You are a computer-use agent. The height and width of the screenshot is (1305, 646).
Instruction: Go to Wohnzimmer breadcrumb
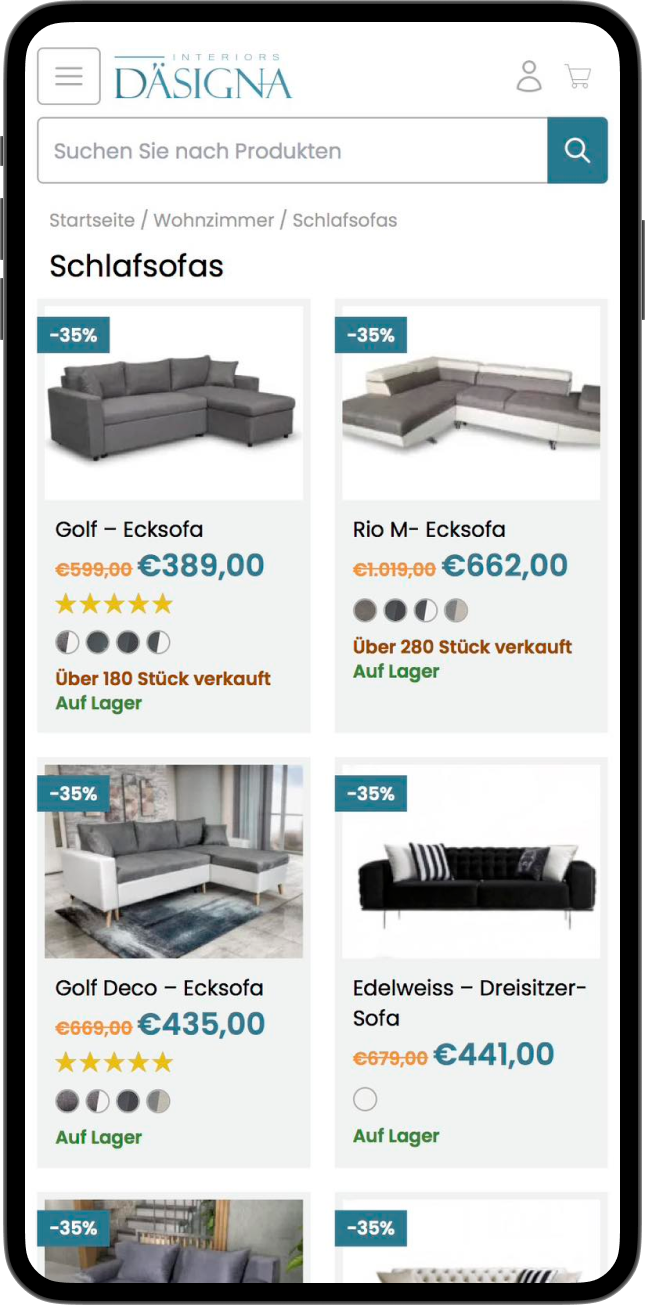213,220
